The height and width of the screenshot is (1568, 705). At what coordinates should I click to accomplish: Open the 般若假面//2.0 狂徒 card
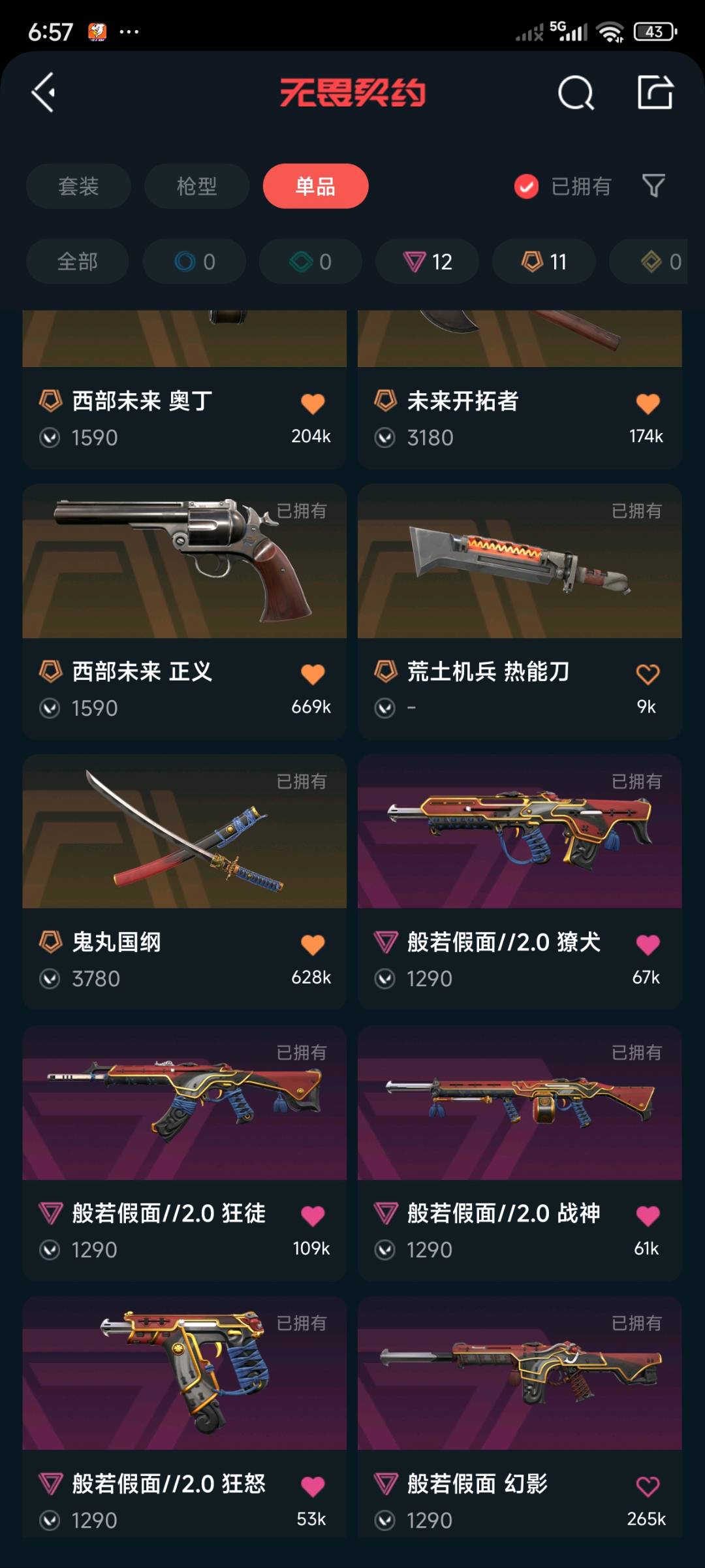coord(184,1153)
